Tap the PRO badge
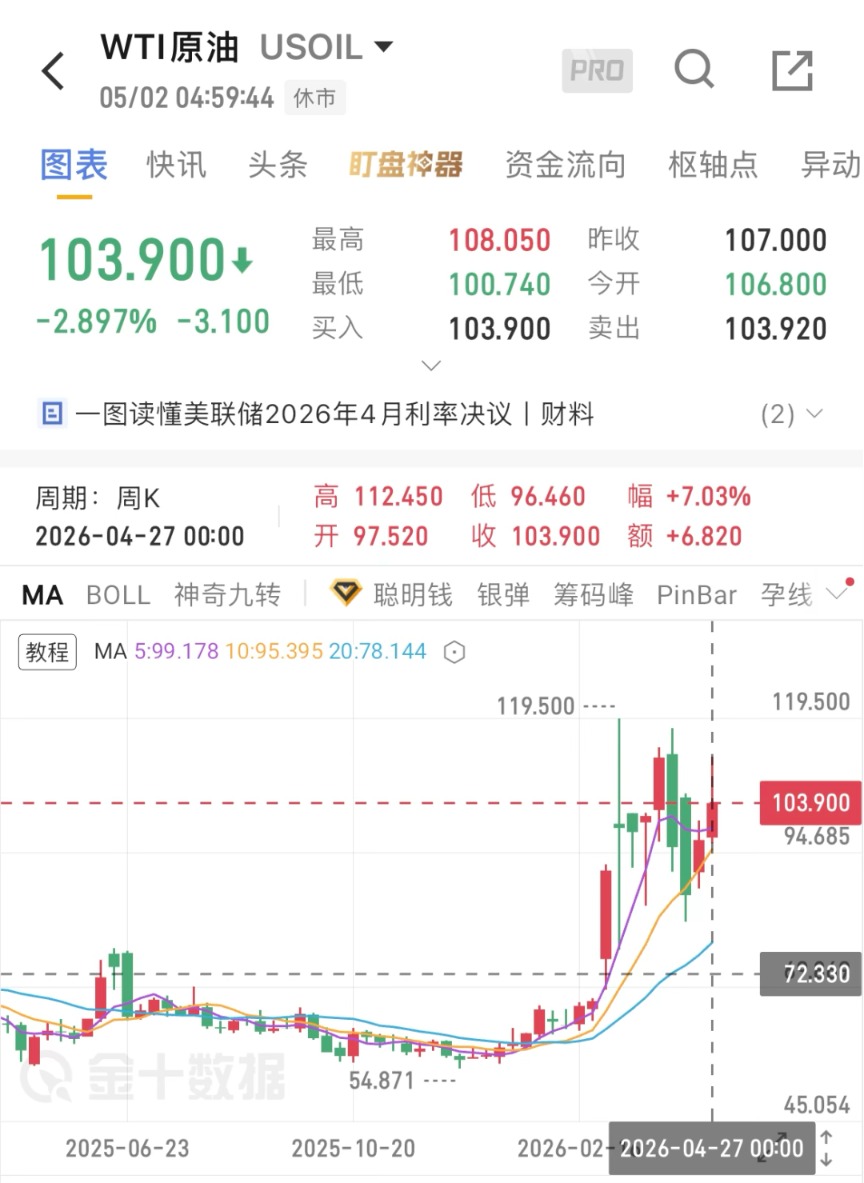 (597, 71)
